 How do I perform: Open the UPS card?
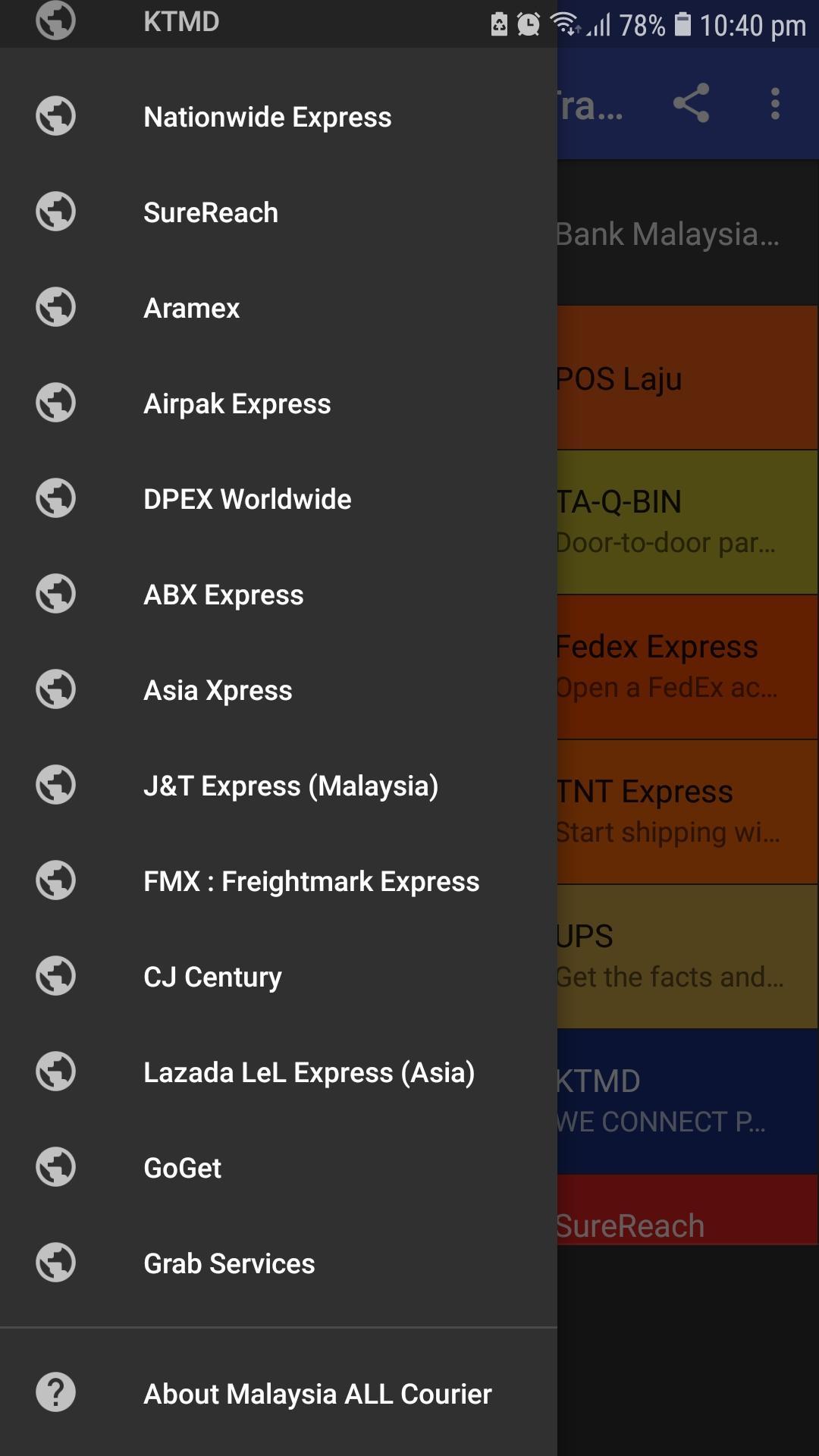coord(687,956)
